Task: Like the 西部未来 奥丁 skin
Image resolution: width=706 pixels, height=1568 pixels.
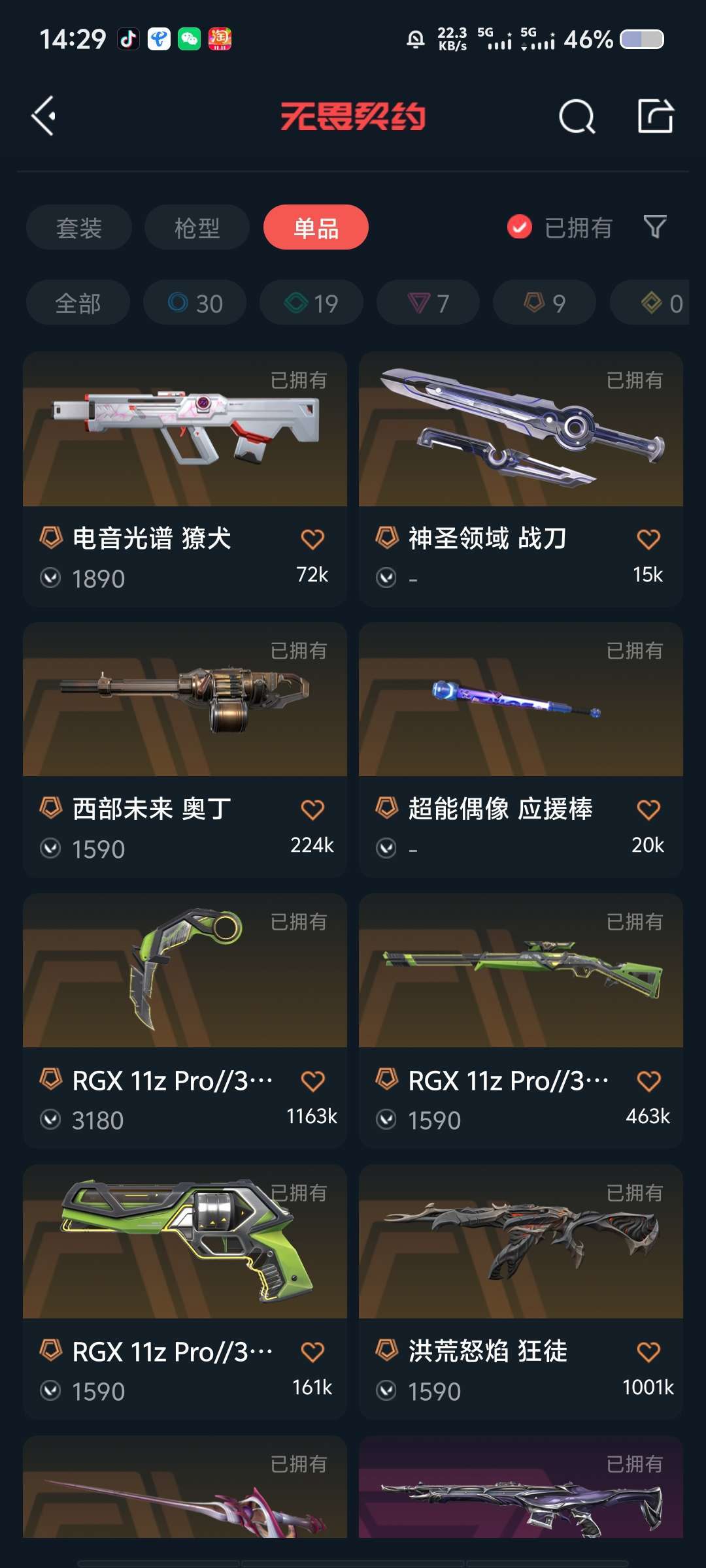Action: 312,810
